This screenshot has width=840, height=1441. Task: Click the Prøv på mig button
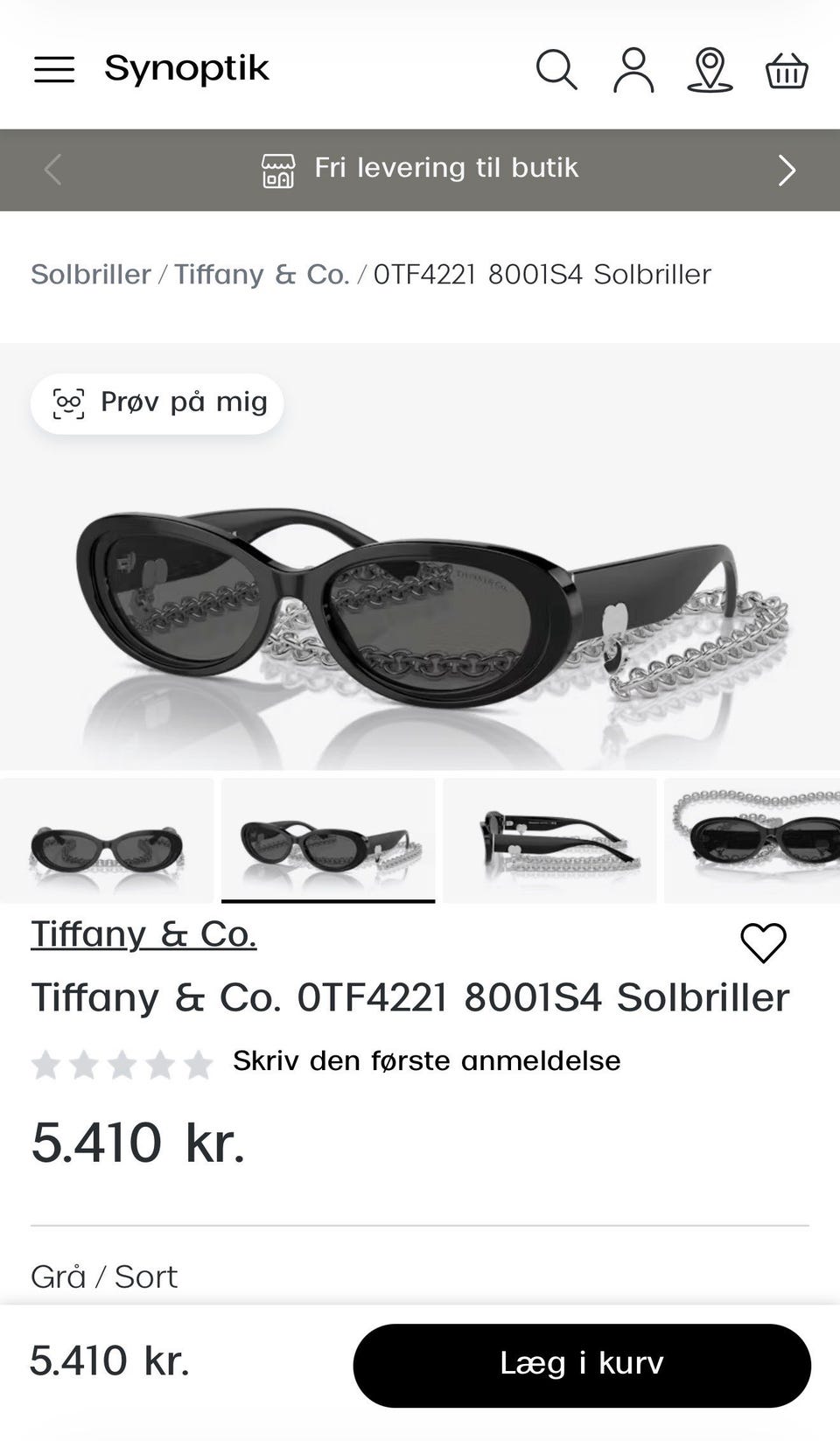coord(157,402)
